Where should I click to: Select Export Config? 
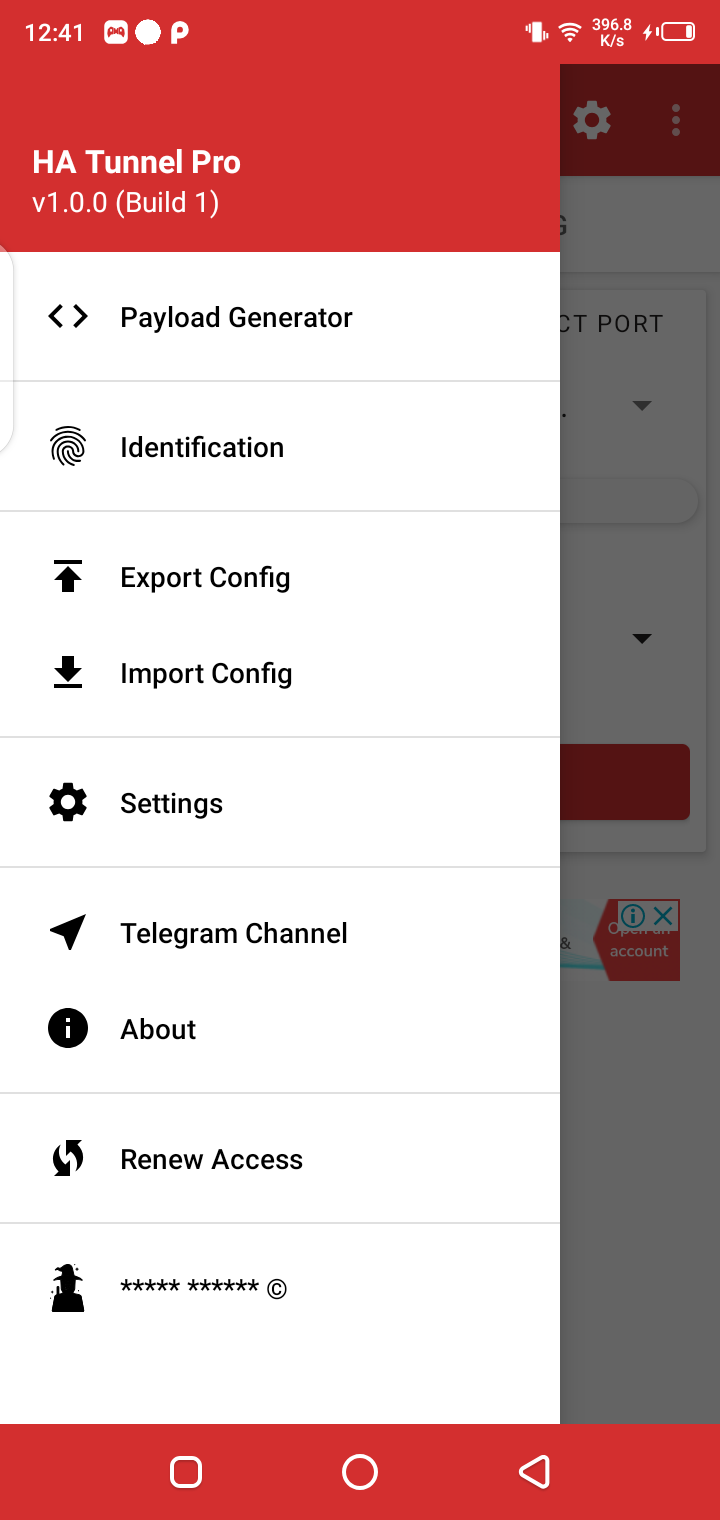pos(205,577)
